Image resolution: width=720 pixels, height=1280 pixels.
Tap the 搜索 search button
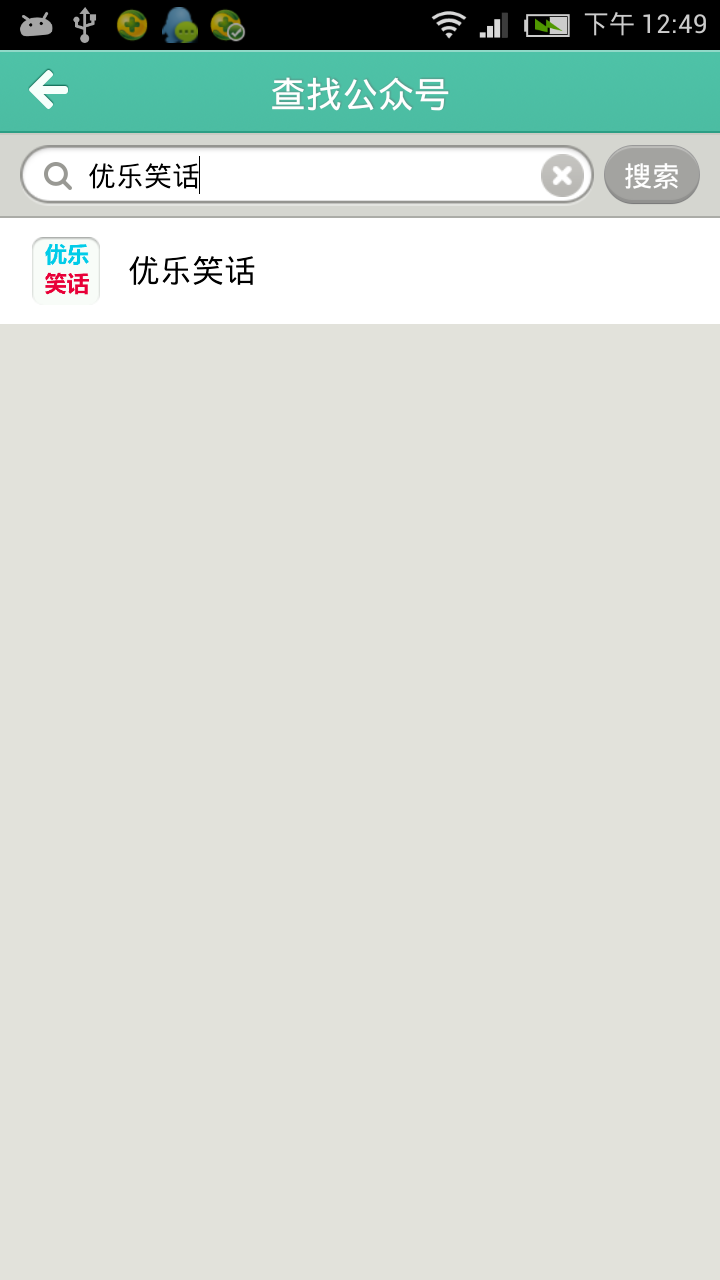pyautogui.click(x=652, y=176)
